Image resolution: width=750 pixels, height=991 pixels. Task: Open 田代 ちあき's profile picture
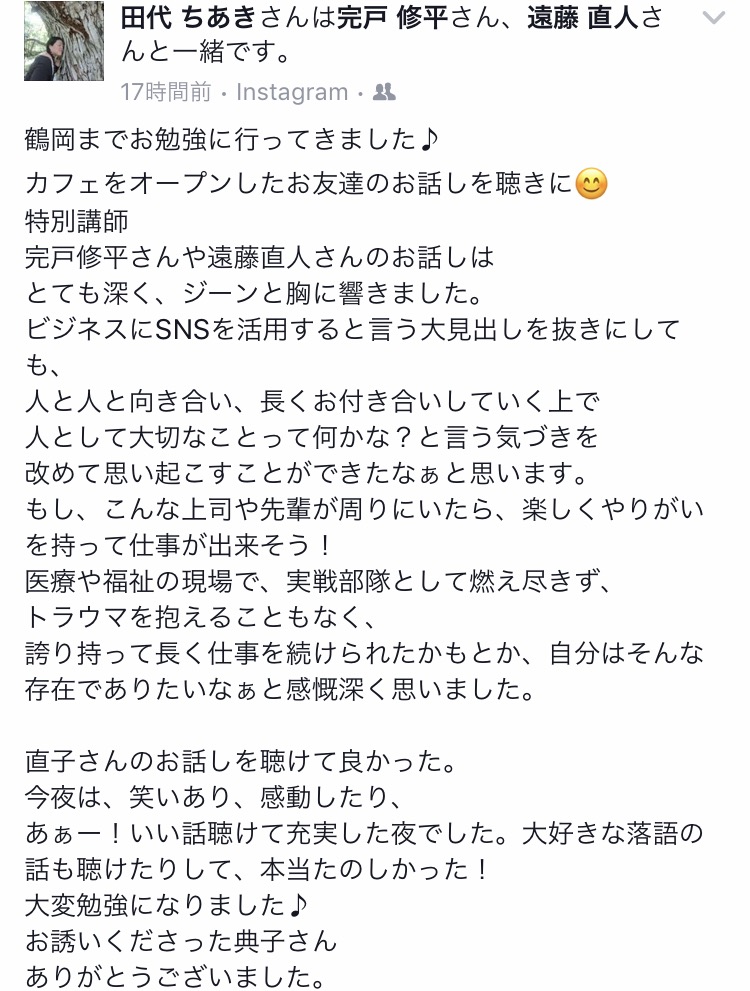coord(64,42)
